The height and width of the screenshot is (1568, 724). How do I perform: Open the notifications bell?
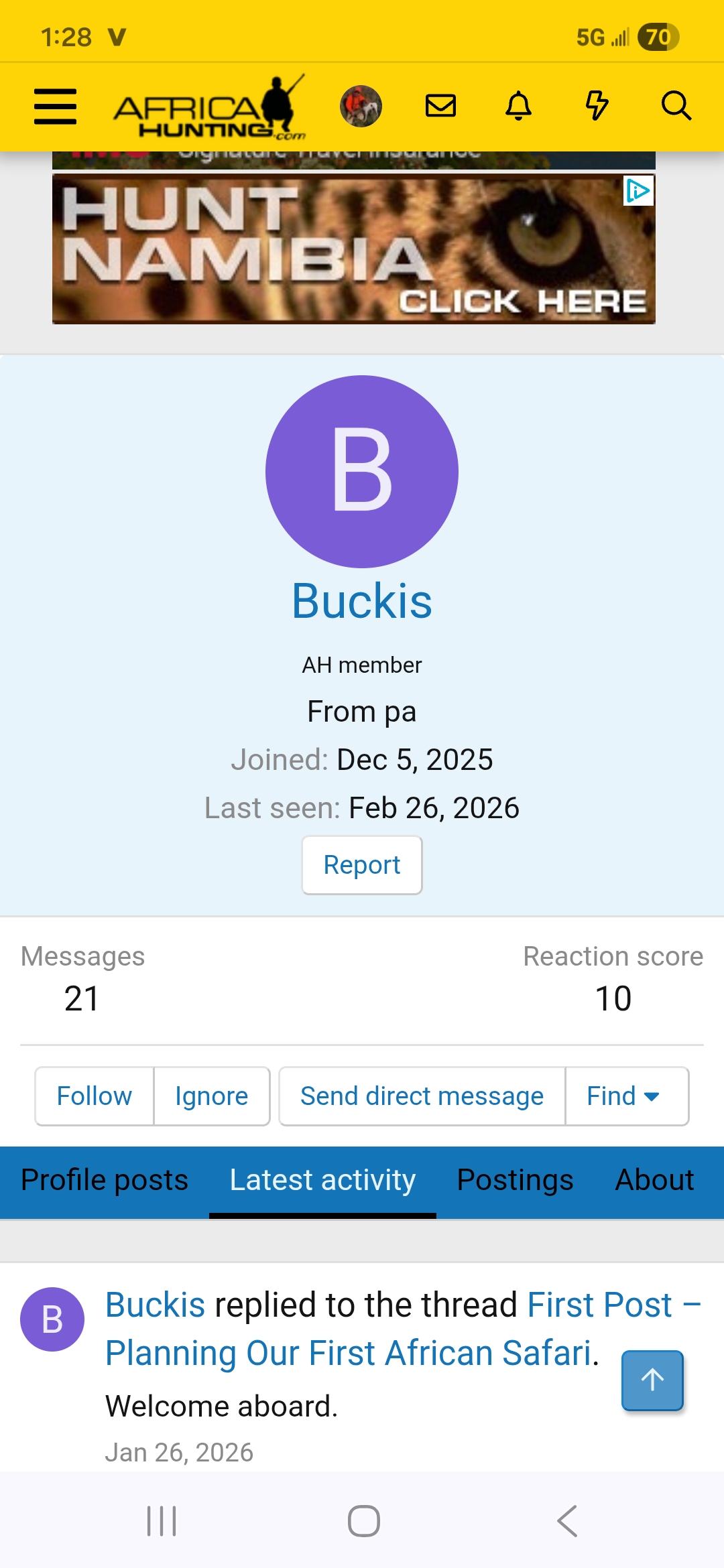point(518,106)
